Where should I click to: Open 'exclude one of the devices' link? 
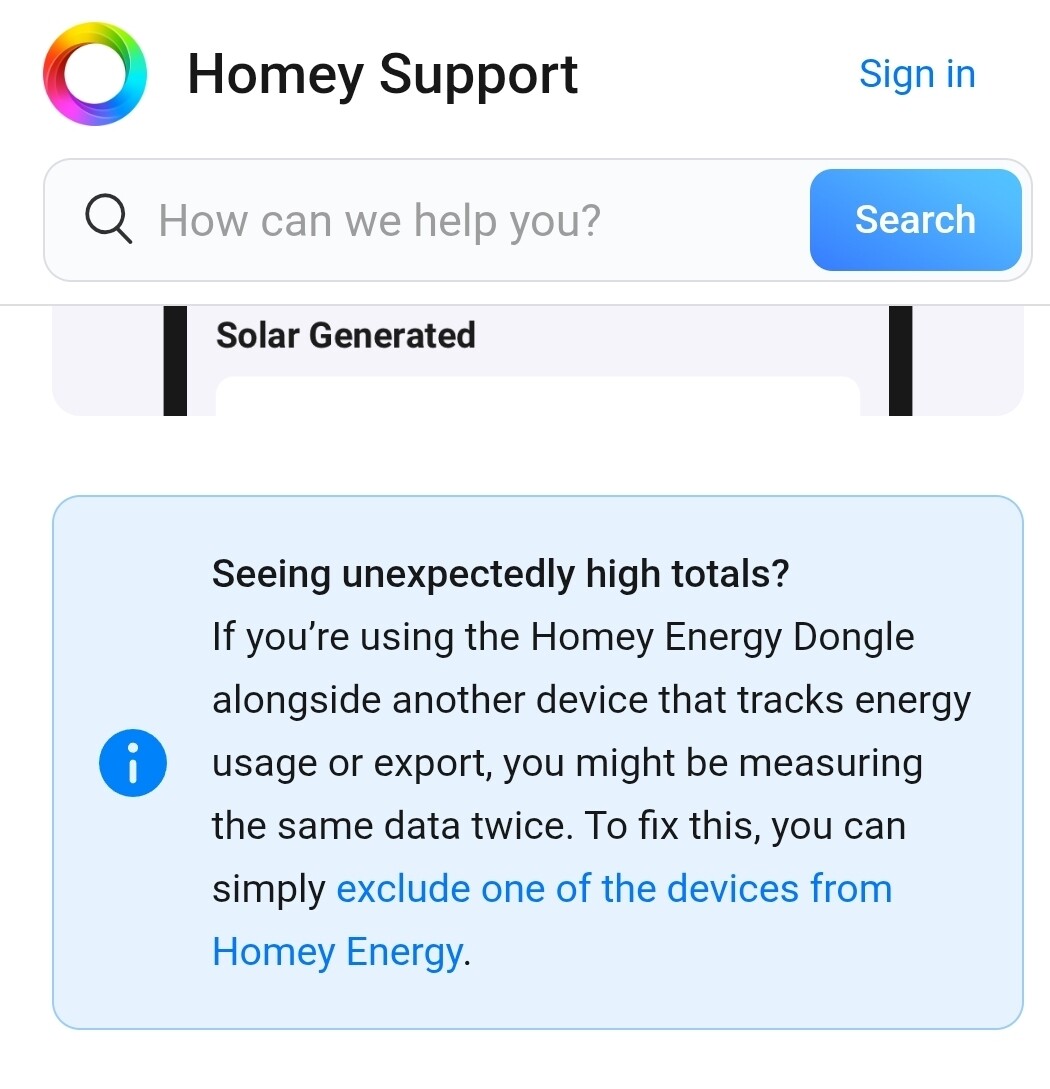click(613, 889)
